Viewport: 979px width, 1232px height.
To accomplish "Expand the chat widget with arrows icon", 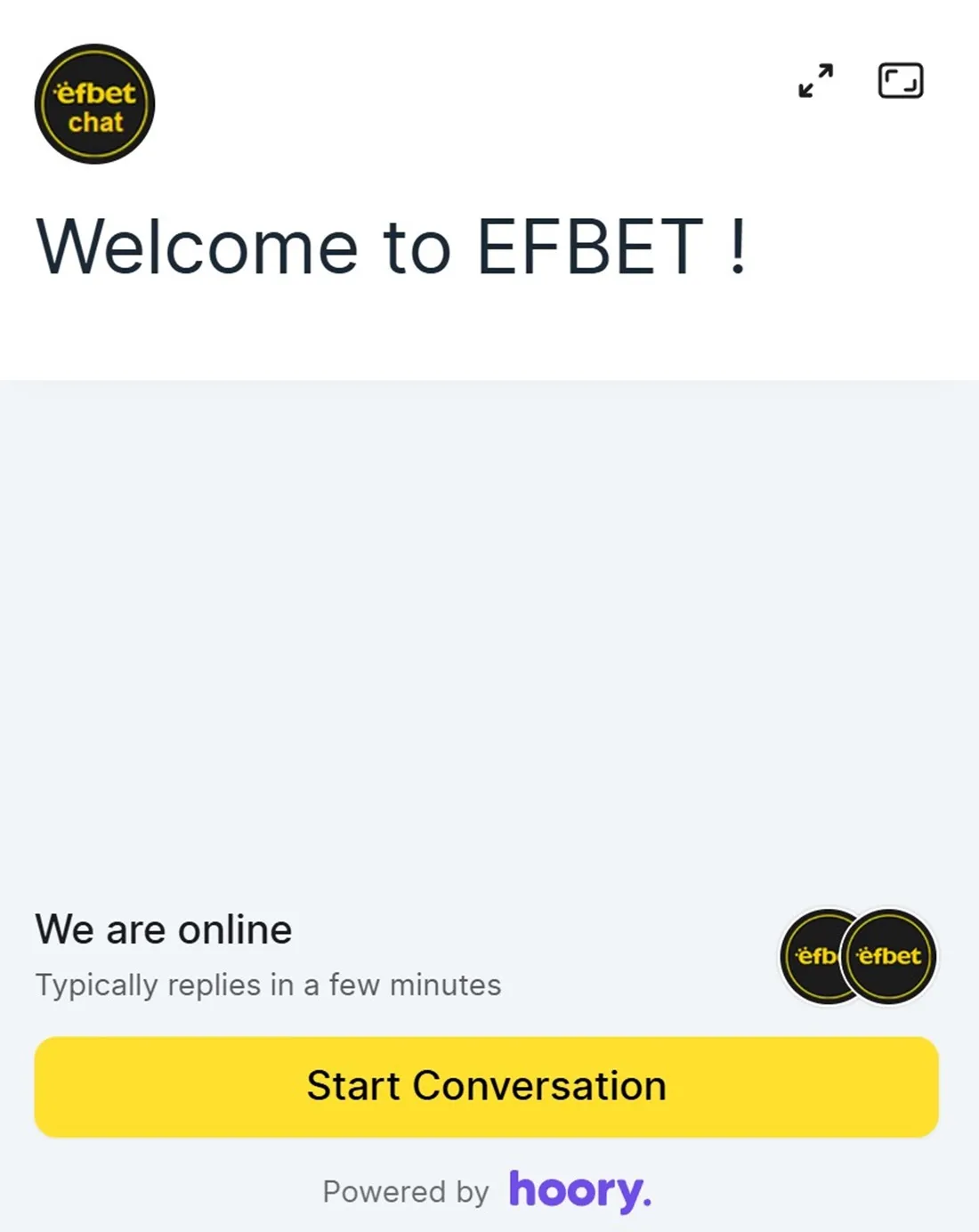I will pos(815,80).
